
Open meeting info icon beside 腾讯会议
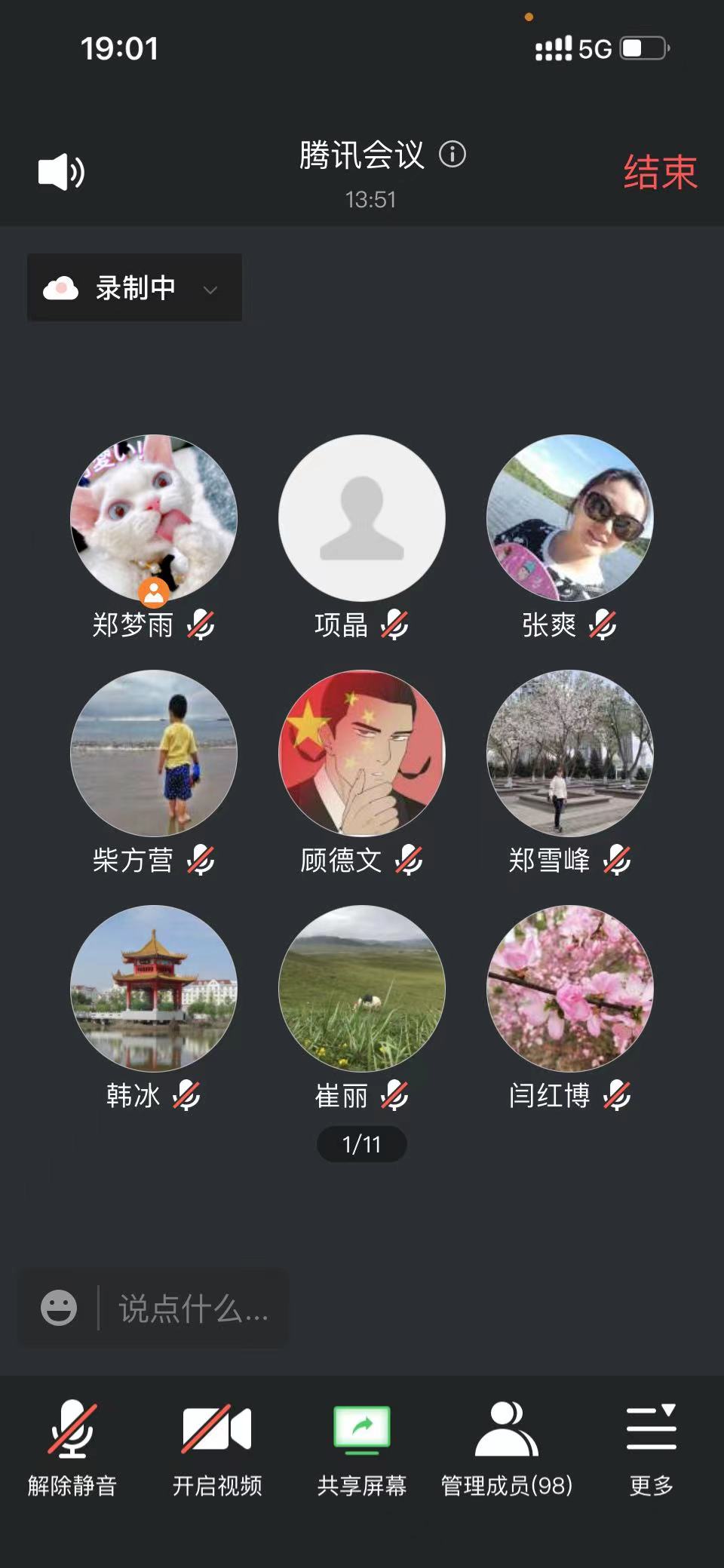tap(452, 154)
